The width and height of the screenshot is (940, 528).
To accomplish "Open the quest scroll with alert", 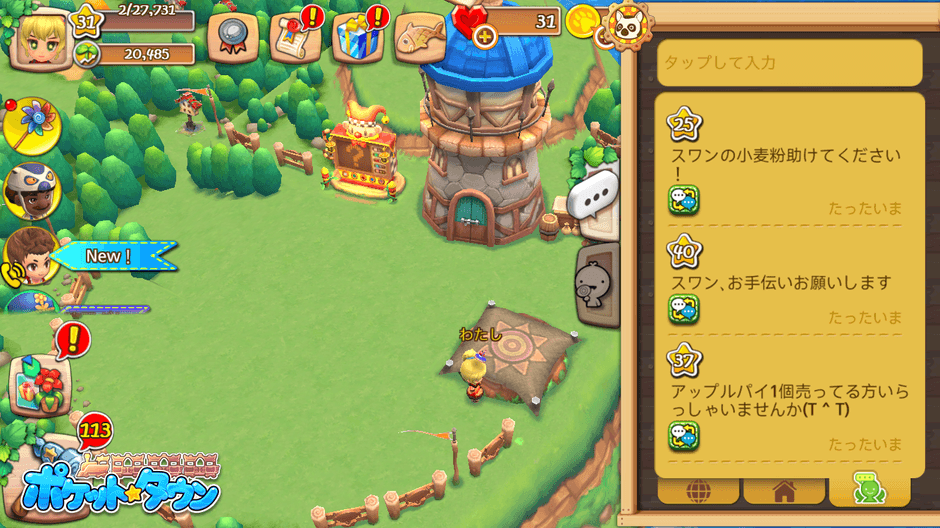I will point(296,38).
